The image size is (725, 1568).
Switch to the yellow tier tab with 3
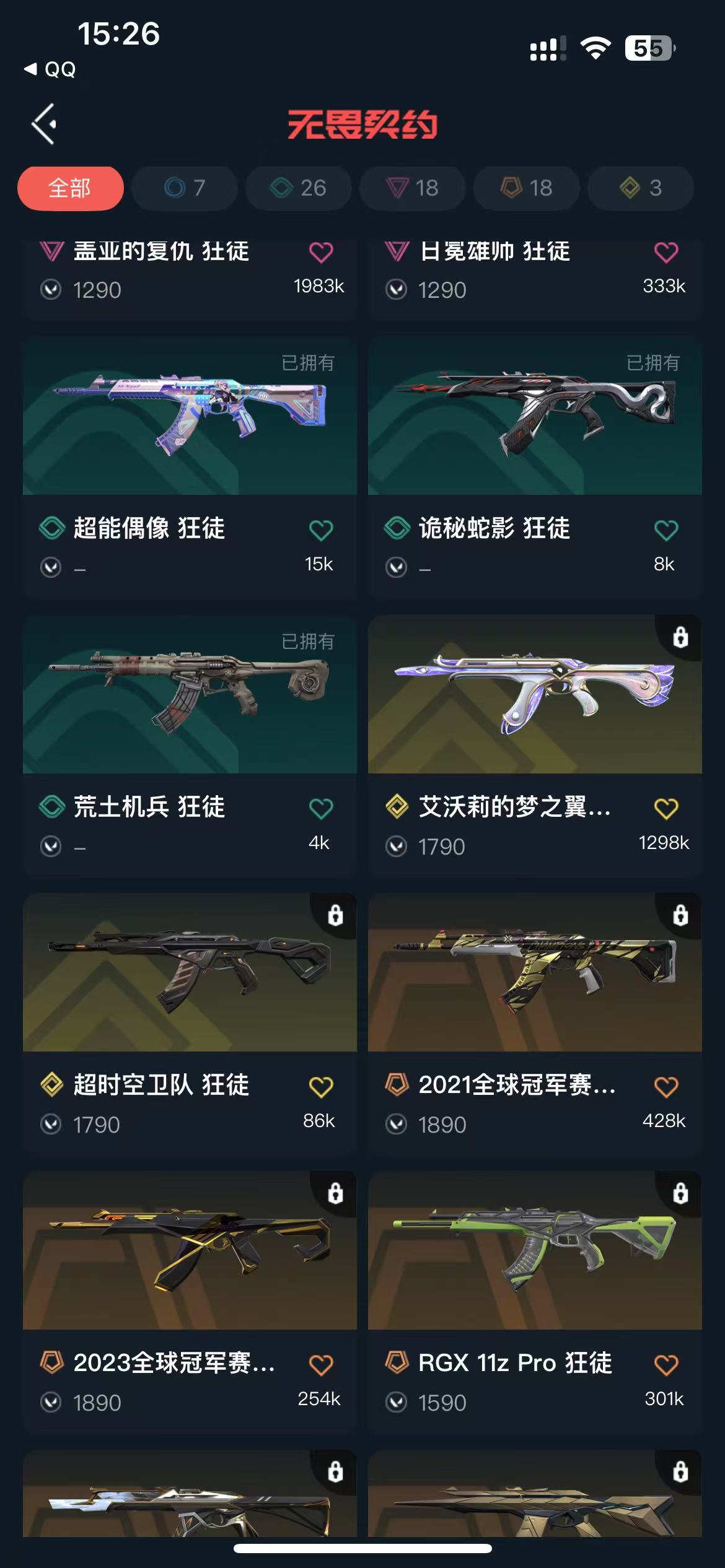click(x=641, y=188)
